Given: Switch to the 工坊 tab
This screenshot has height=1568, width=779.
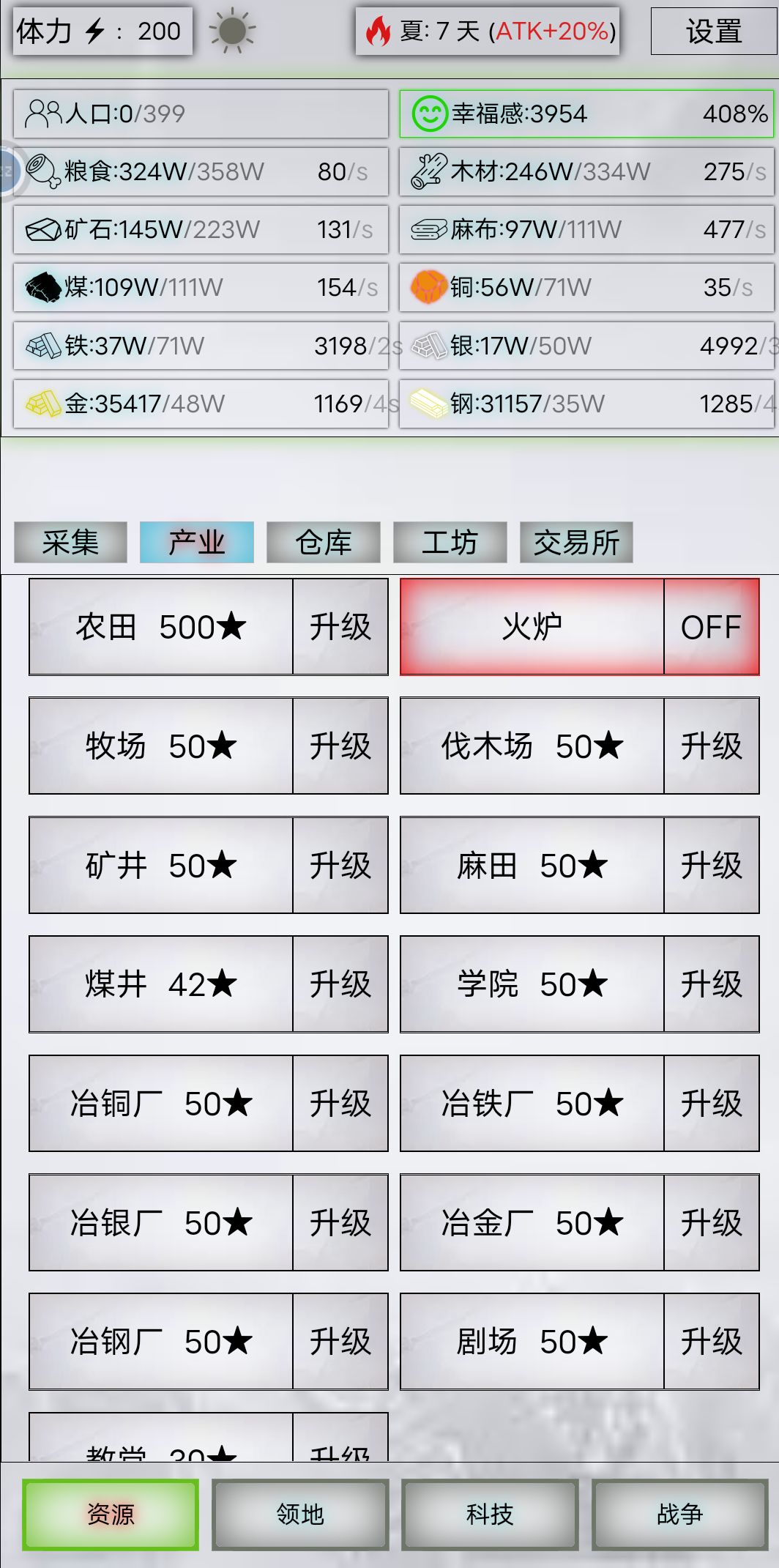Looking at the screenshot, I should [450, 543].
